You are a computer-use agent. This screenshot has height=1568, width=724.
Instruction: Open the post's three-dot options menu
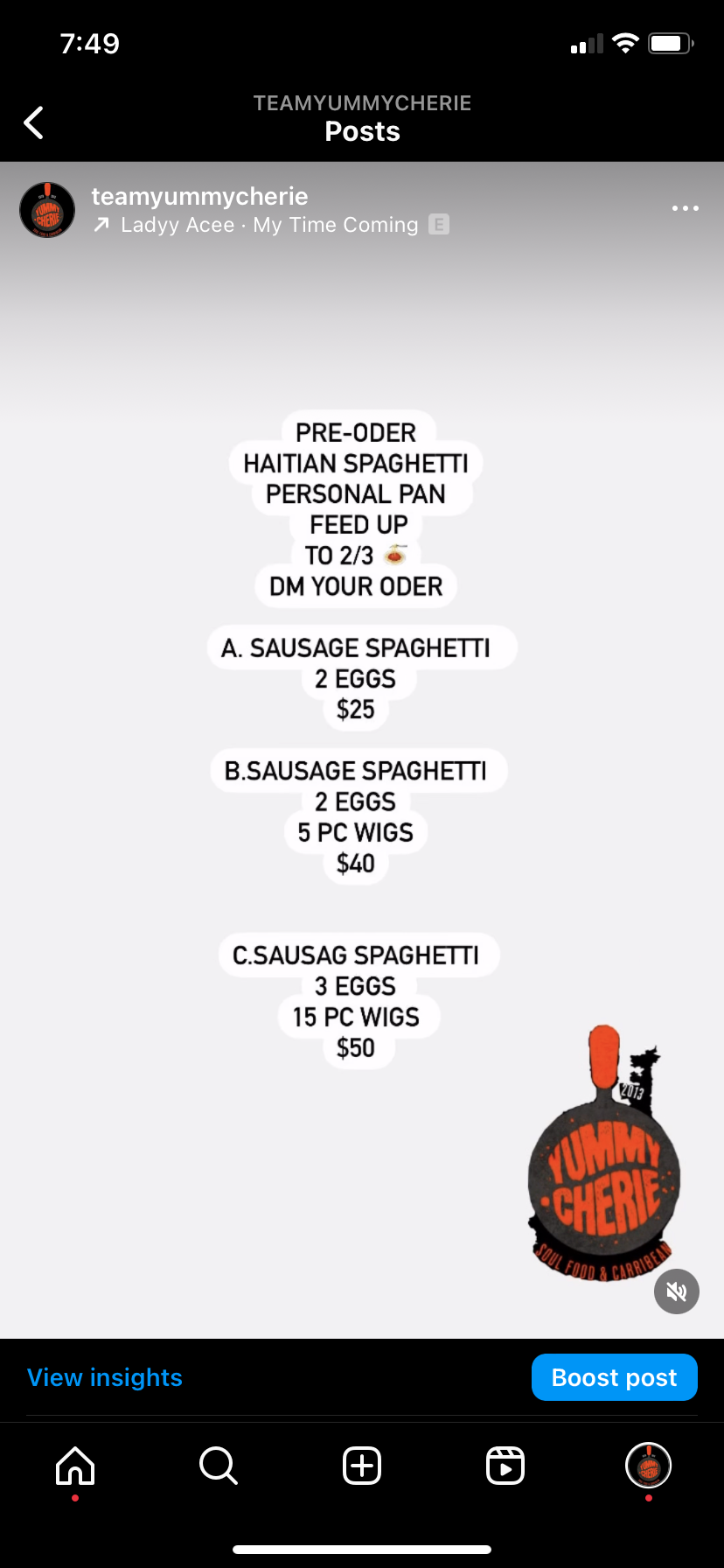click(685, 208)
